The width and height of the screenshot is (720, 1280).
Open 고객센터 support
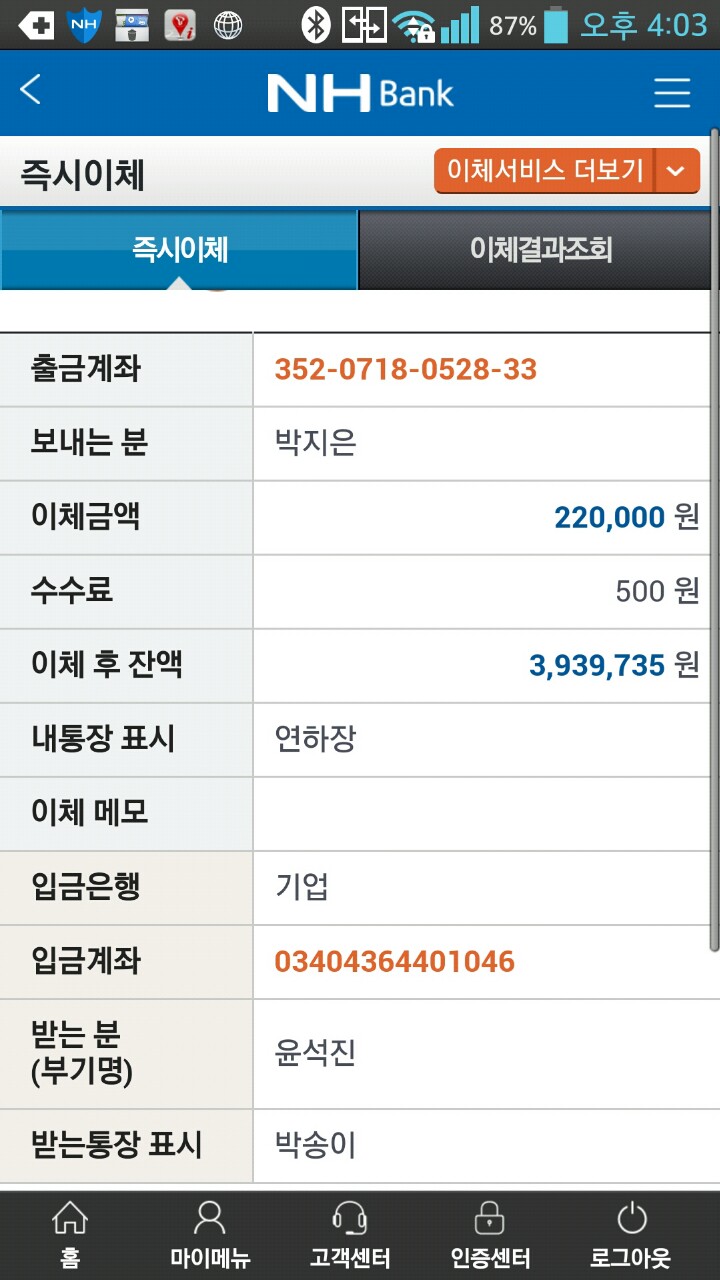pyautogui.click(x=350, y=1235)
